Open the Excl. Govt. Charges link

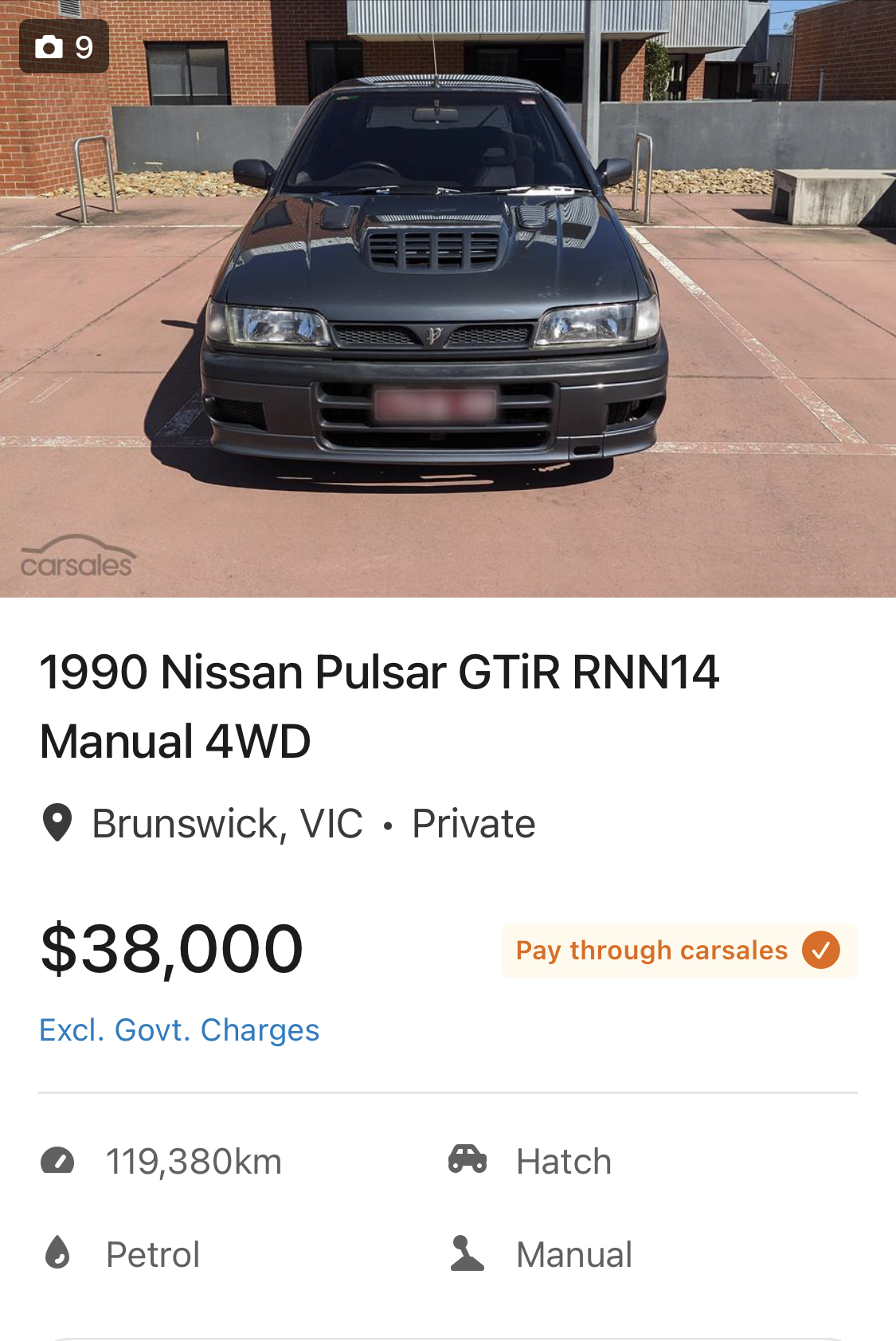click(179, 1030)
